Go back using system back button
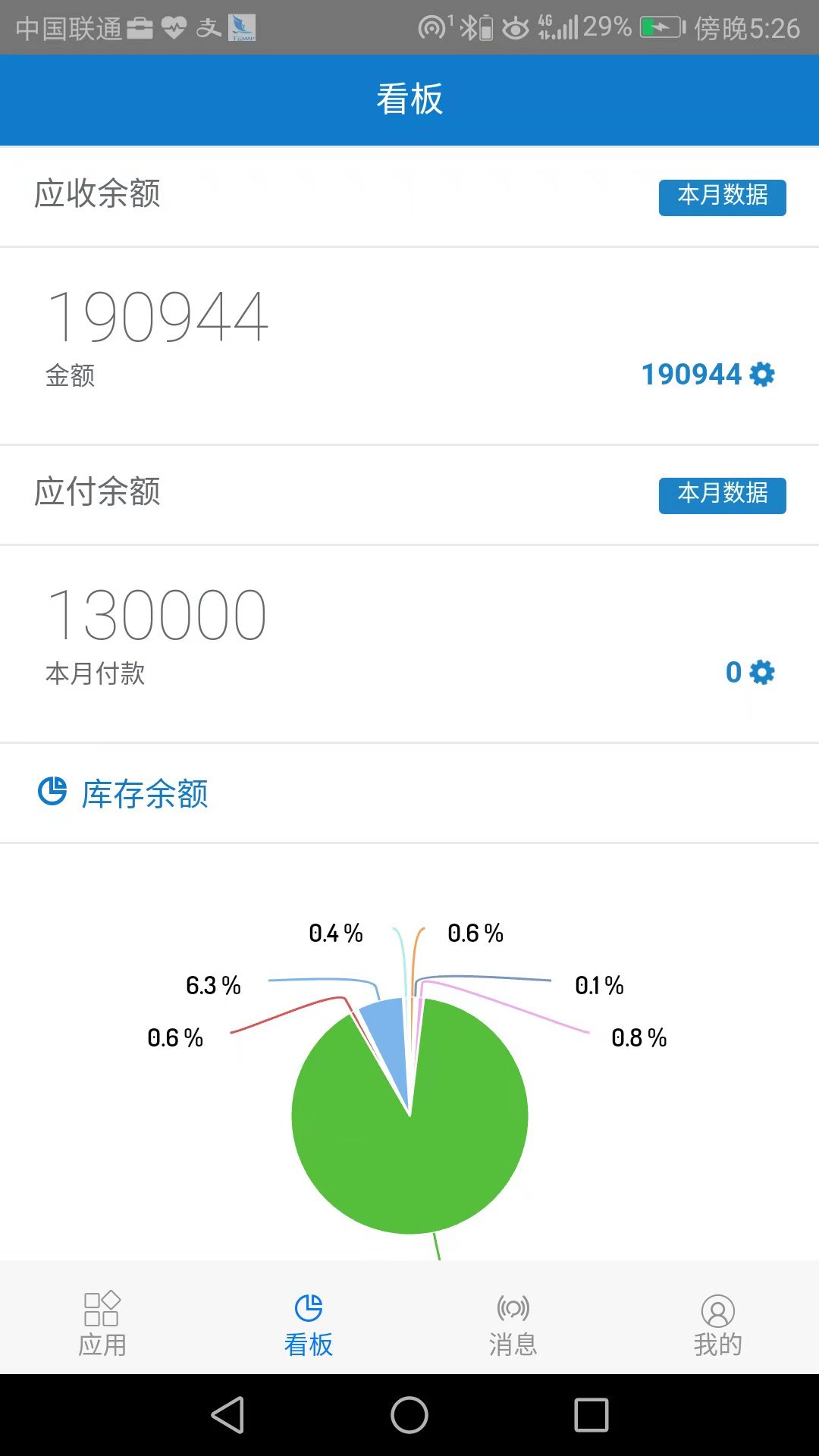This screenshot has width=819, height=1456. point(227,1415)
